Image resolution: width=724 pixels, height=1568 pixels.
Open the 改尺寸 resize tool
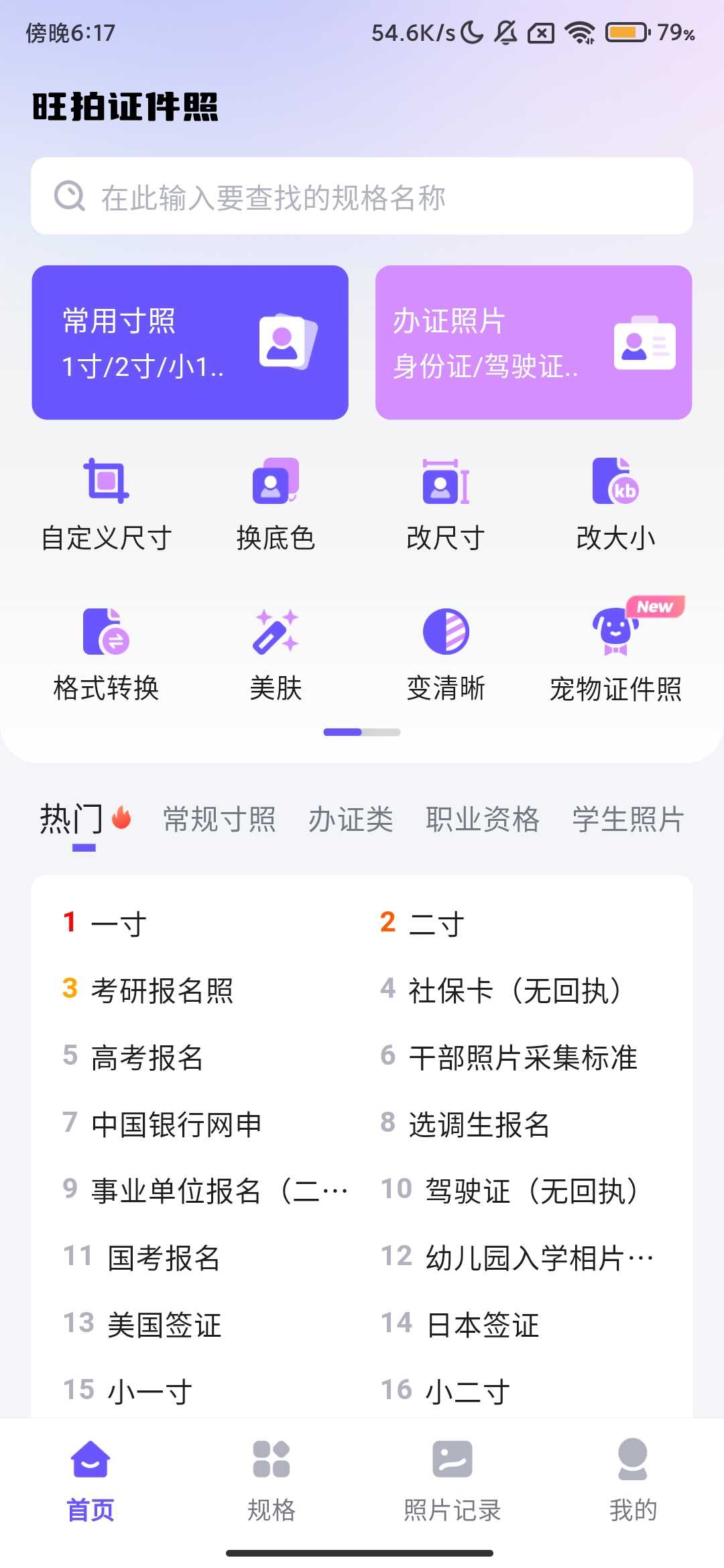[x=446, y=504]
